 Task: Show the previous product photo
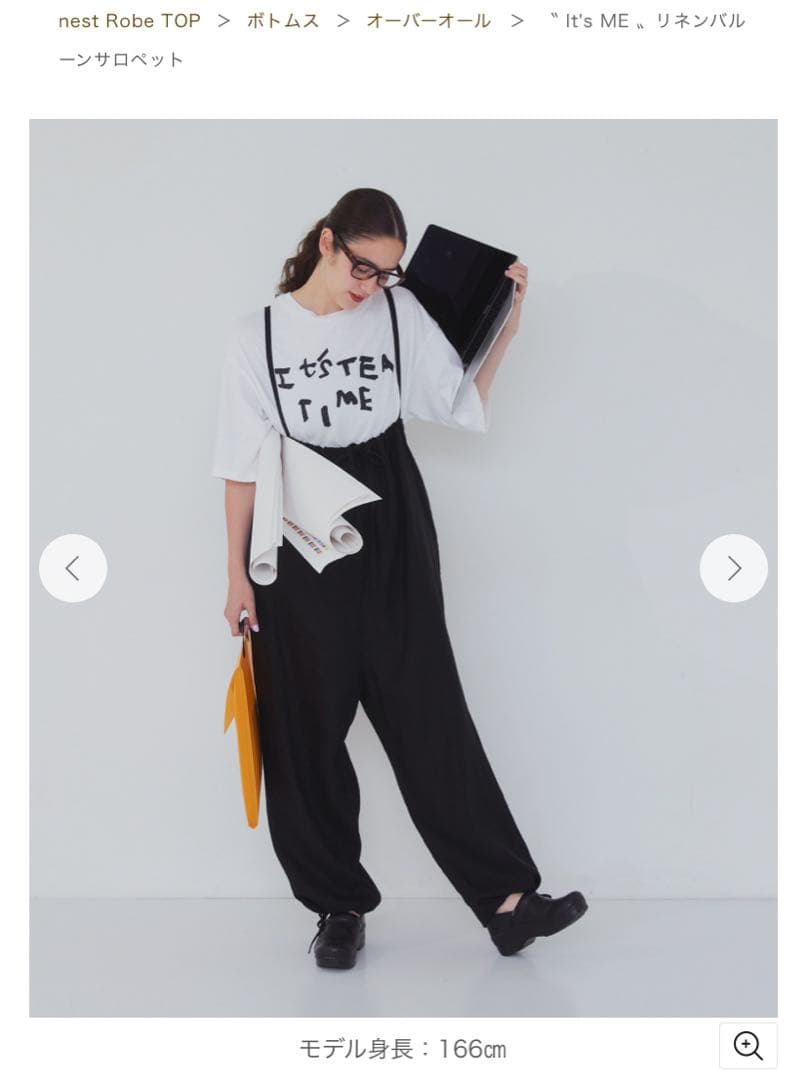click(x=73, y=568)
